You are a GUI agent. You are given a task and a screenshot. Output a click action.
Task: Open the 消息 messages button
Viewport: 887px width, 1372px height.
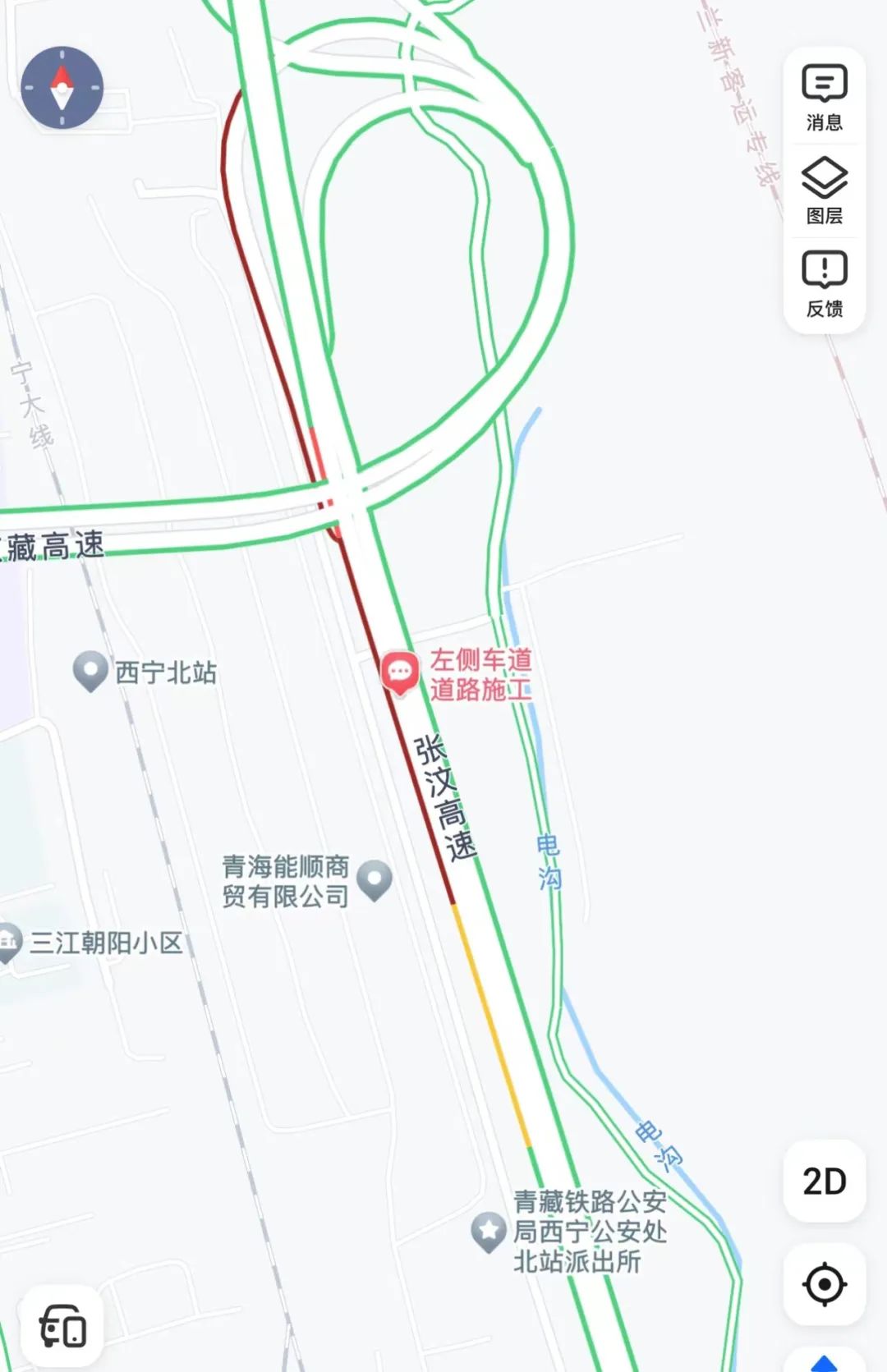[x=824, y=98]
